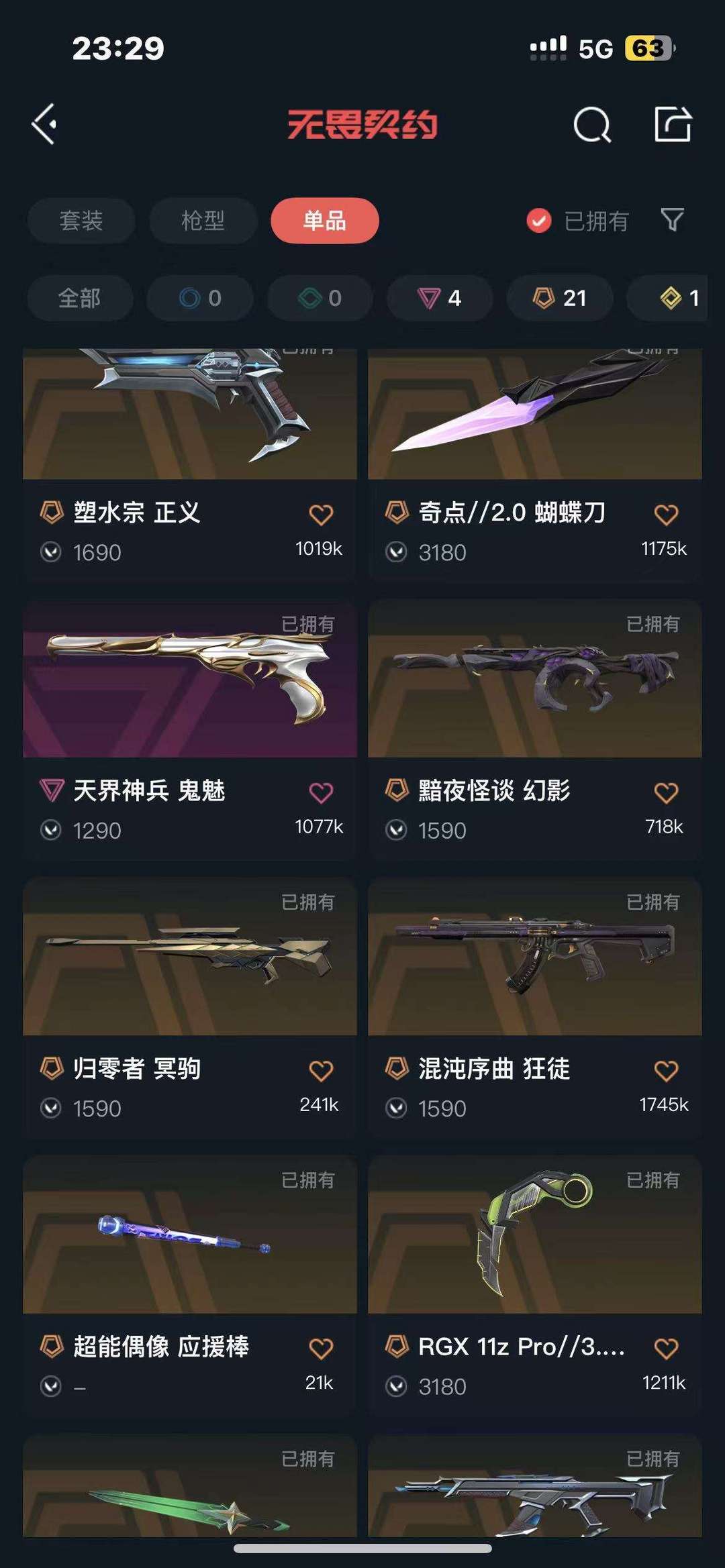Tap the blue tier filter showing 0
This screenshot has width=725, height=1568.
(199, 298)
